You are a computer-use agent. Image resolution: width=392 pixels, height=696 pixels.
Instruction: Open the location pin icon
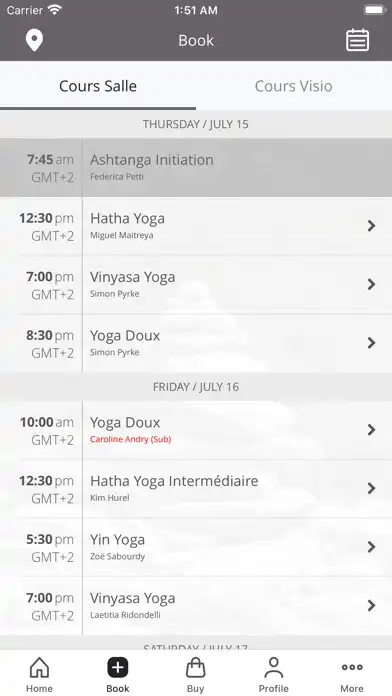(34, 40)
